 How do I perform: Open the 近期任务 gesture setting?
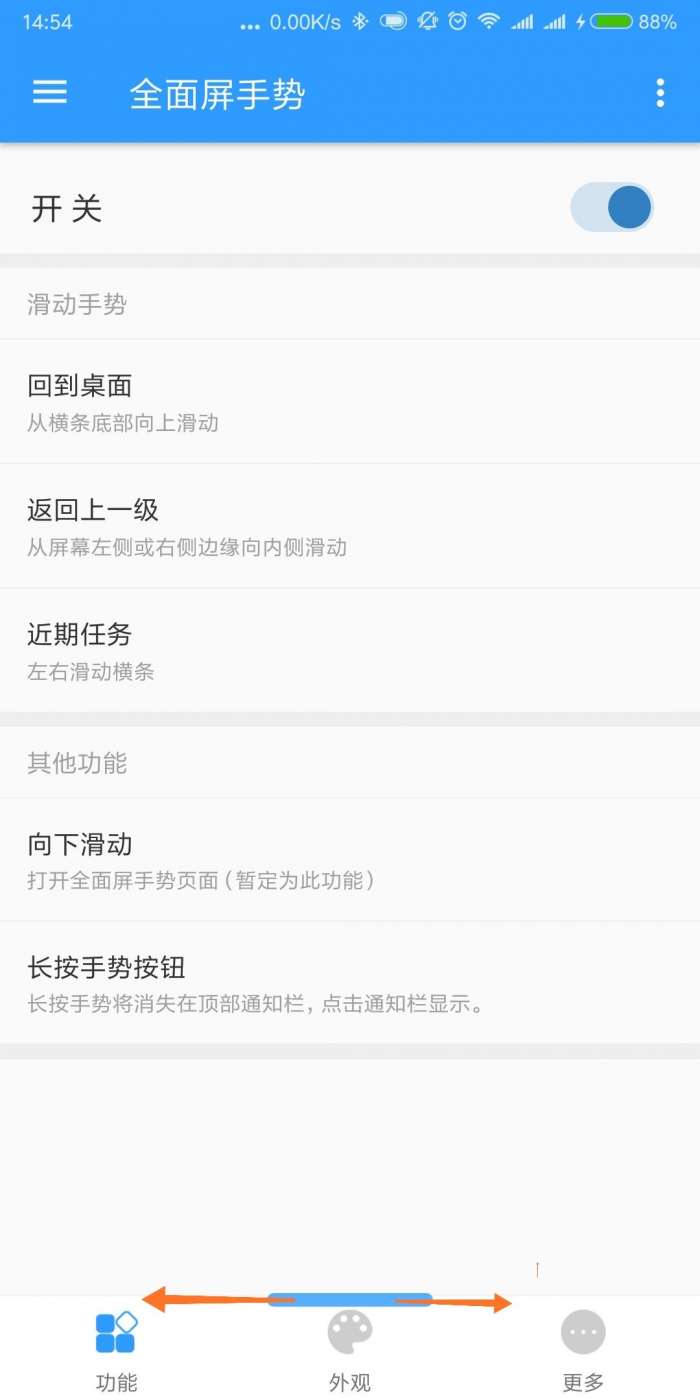click(x=350, y=650)
